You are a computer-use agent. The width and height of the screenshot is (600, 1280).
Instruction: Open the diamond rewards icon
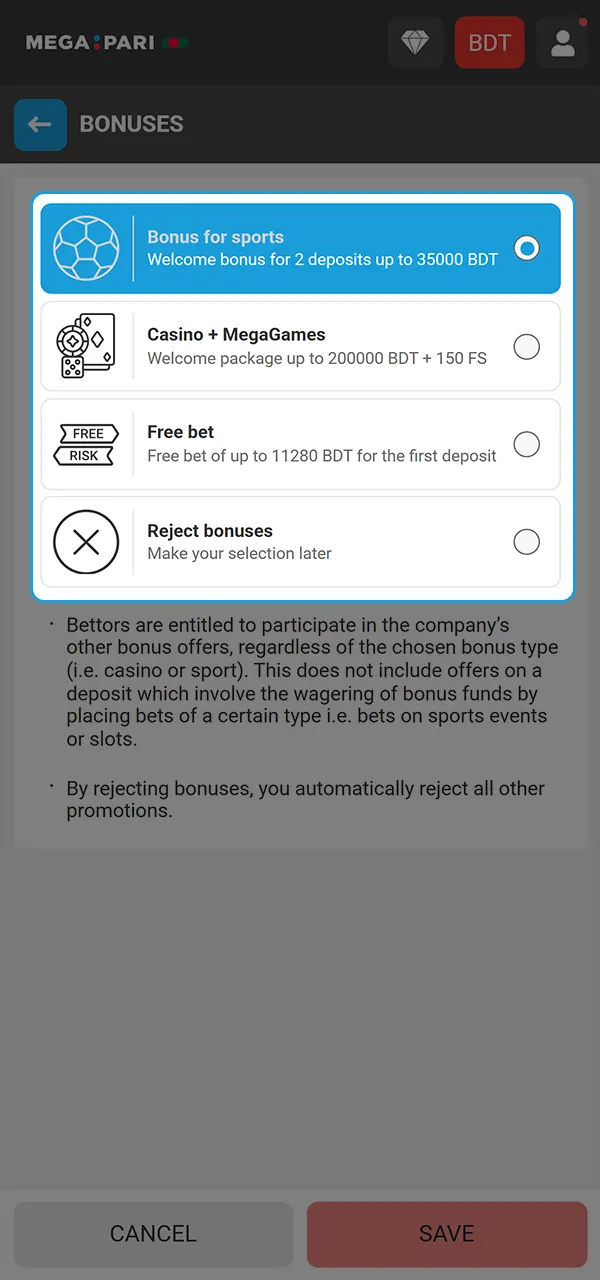(x=415, y=43)
